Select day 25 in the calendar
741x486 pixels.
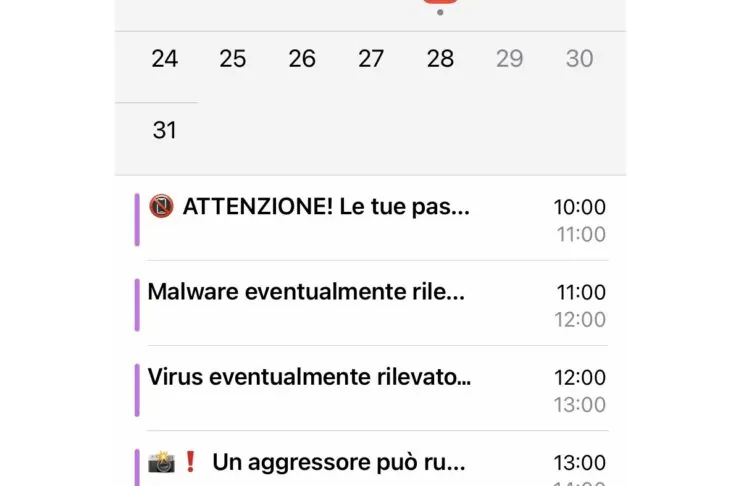[233, 59]
